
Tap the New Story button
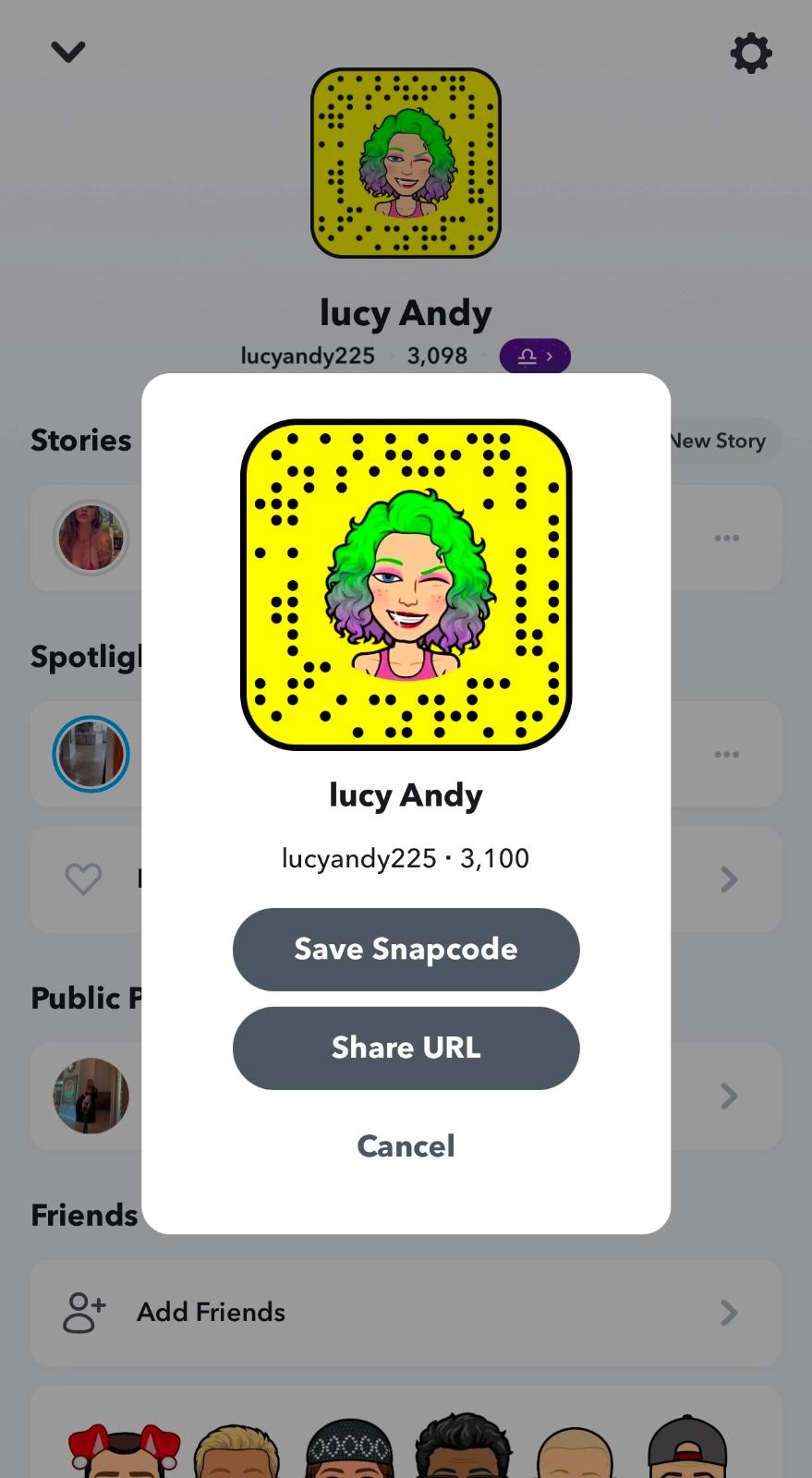(x=725, y=441)
